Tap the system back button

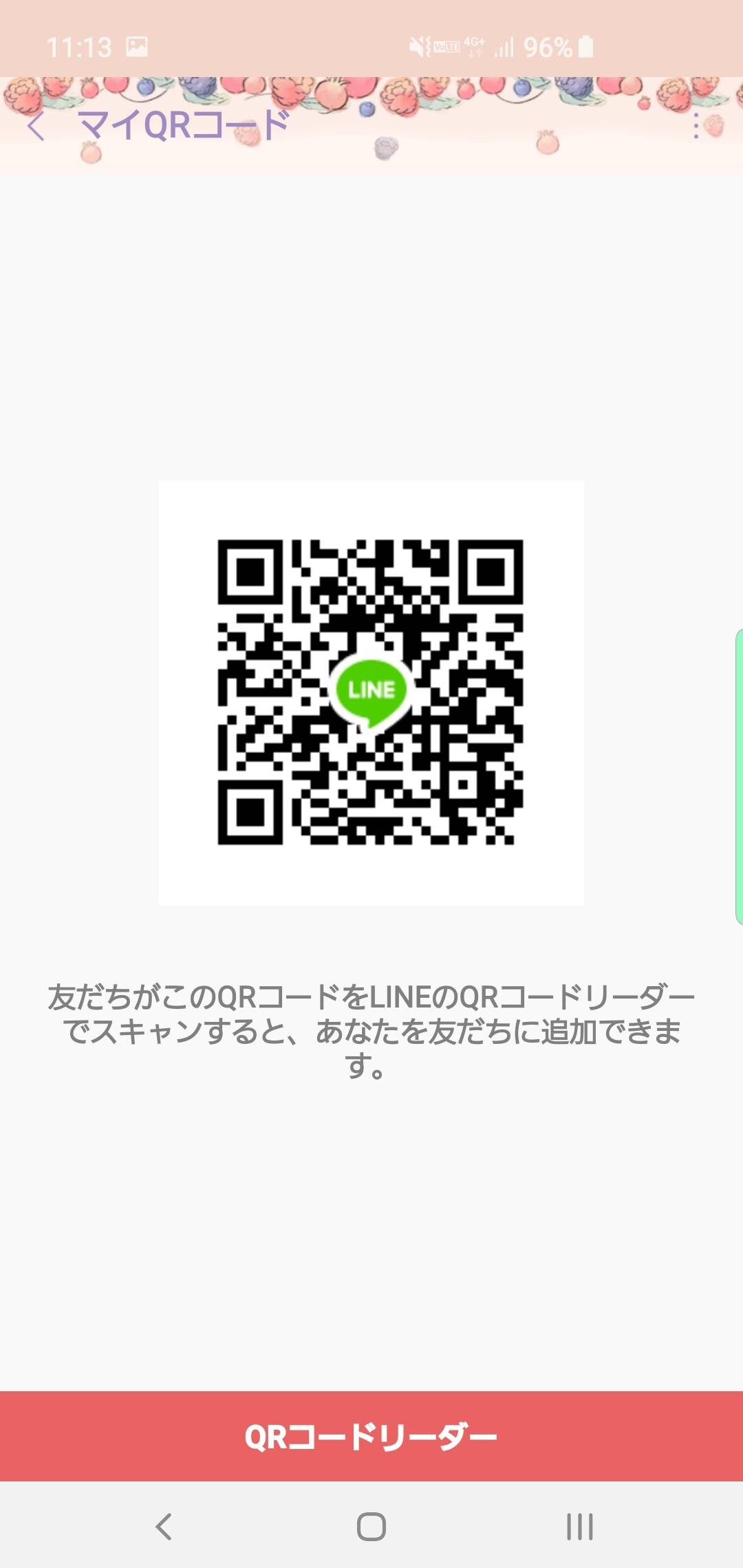click(x=163, y=1526)
